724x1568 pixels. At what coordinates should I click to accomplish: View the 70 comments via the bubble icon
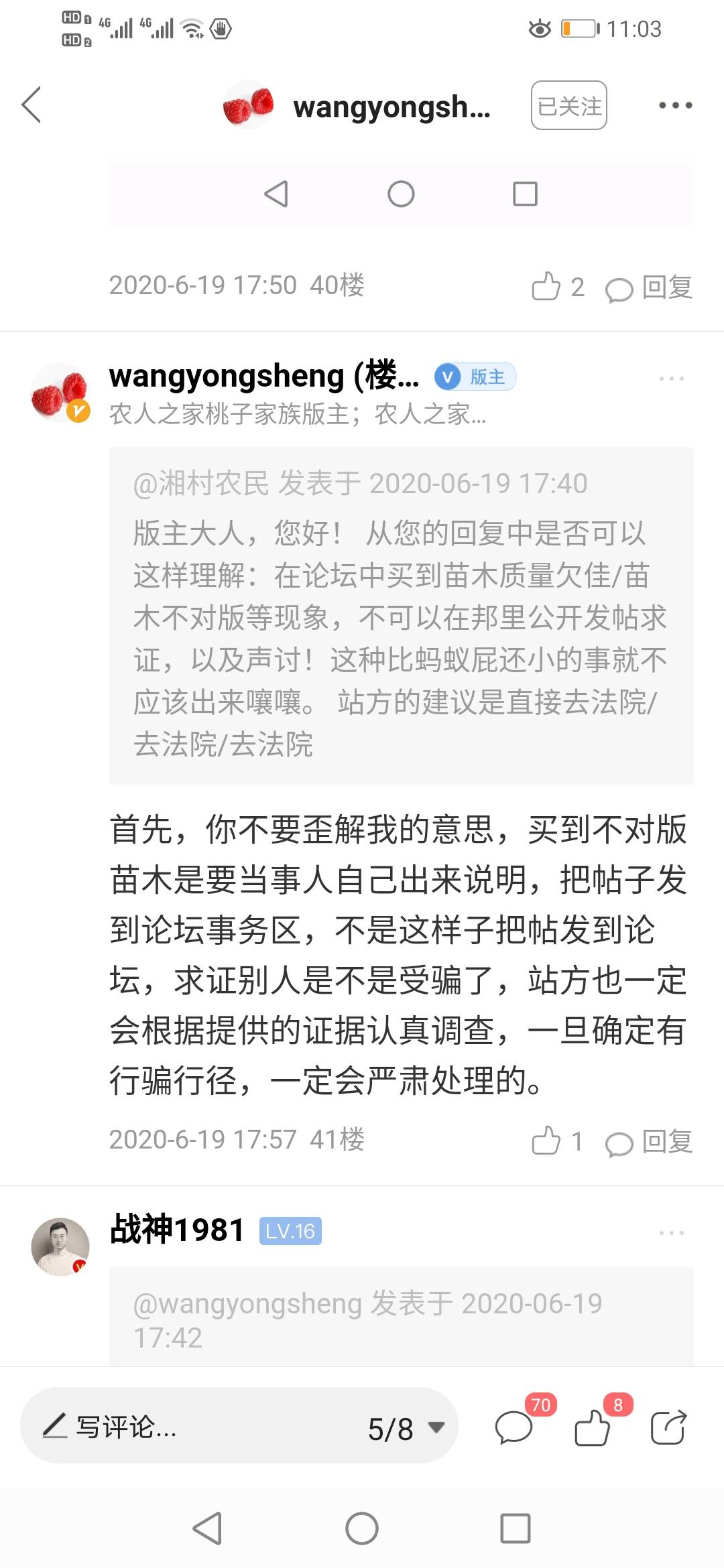[520, 1425]
